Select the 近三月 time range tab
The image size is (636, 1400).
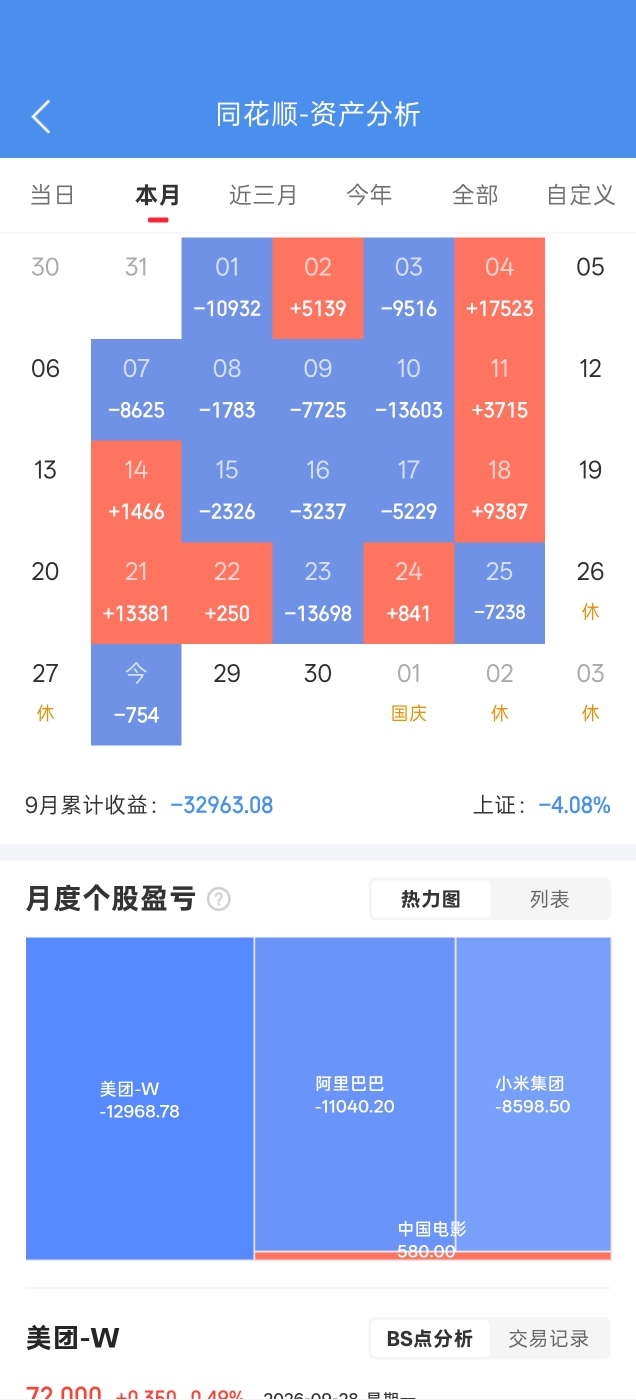(263, 195)
